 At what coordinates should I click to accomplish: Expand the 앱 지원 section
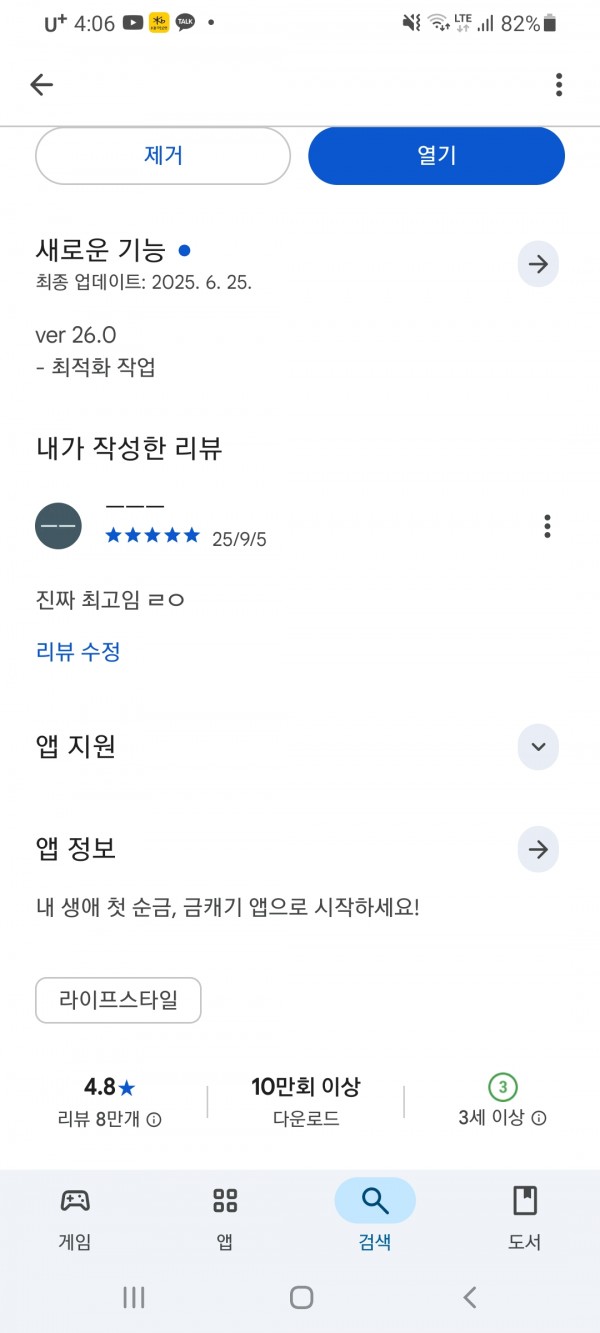tap(538, 747)
